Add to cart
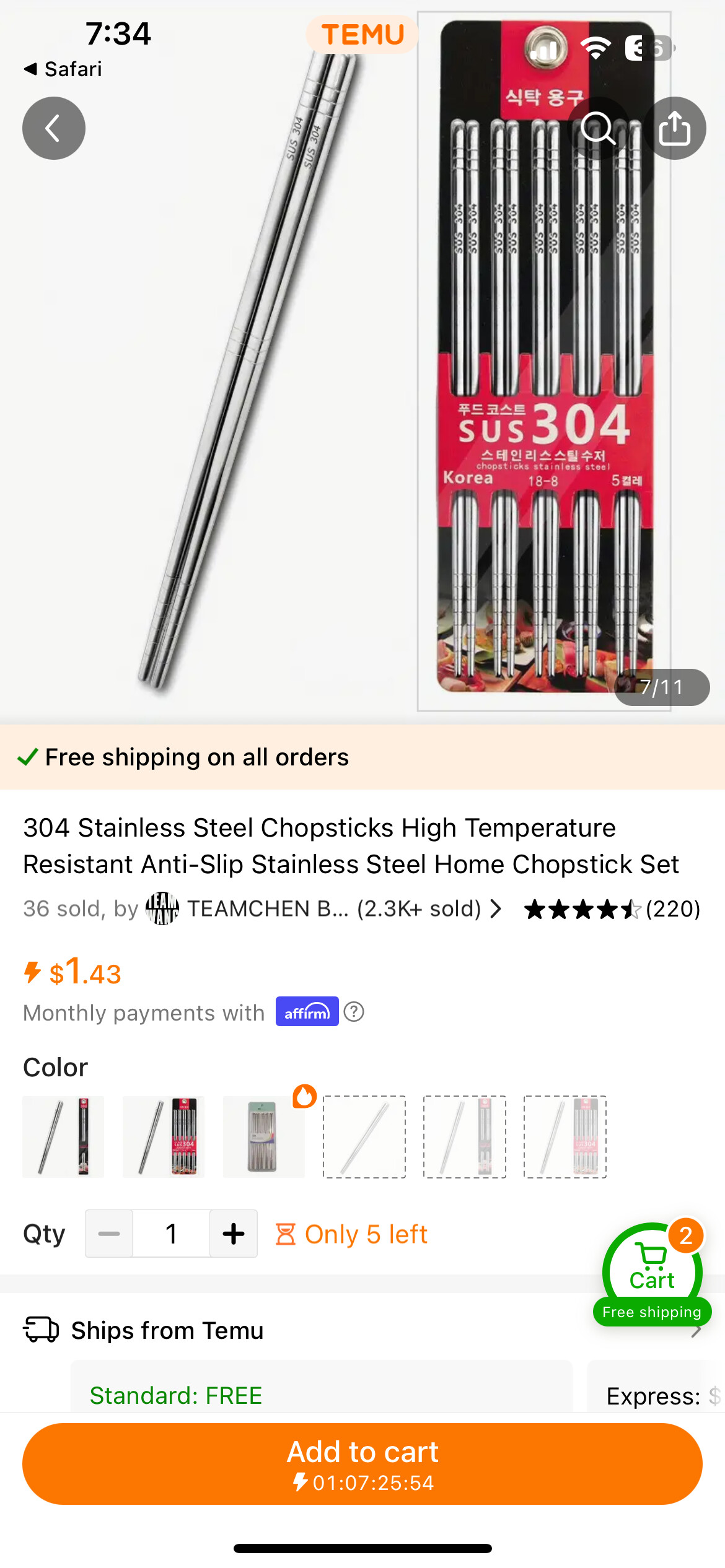 (x=362, y=1464)
